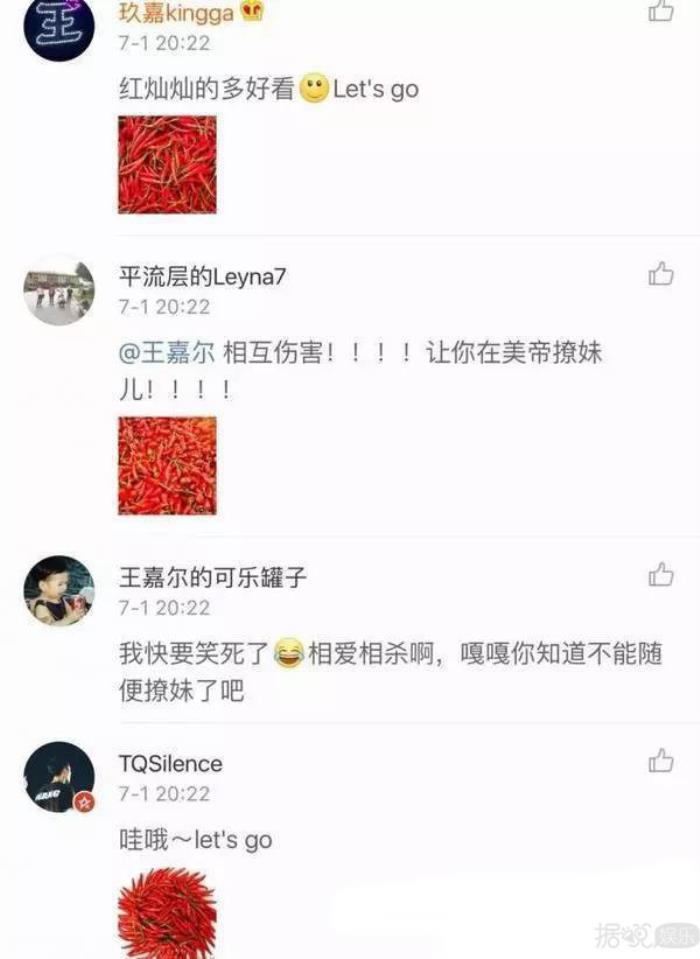
Task: View chili picture in 平流层的Leyna7's comment
Action: pyautogui.click(x=167, y=466)
